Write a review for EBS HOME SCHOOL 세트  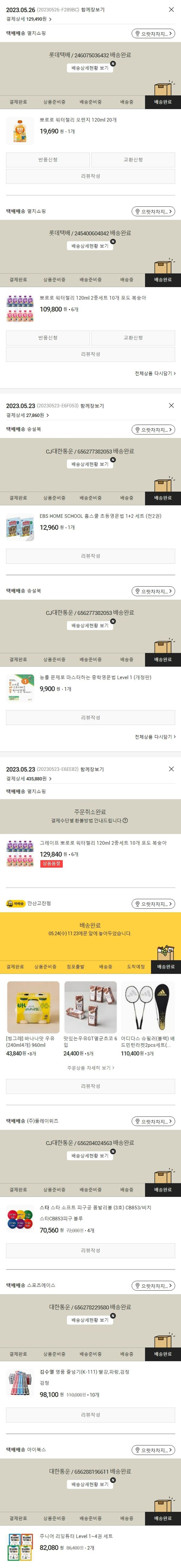[x=90, y=556]
